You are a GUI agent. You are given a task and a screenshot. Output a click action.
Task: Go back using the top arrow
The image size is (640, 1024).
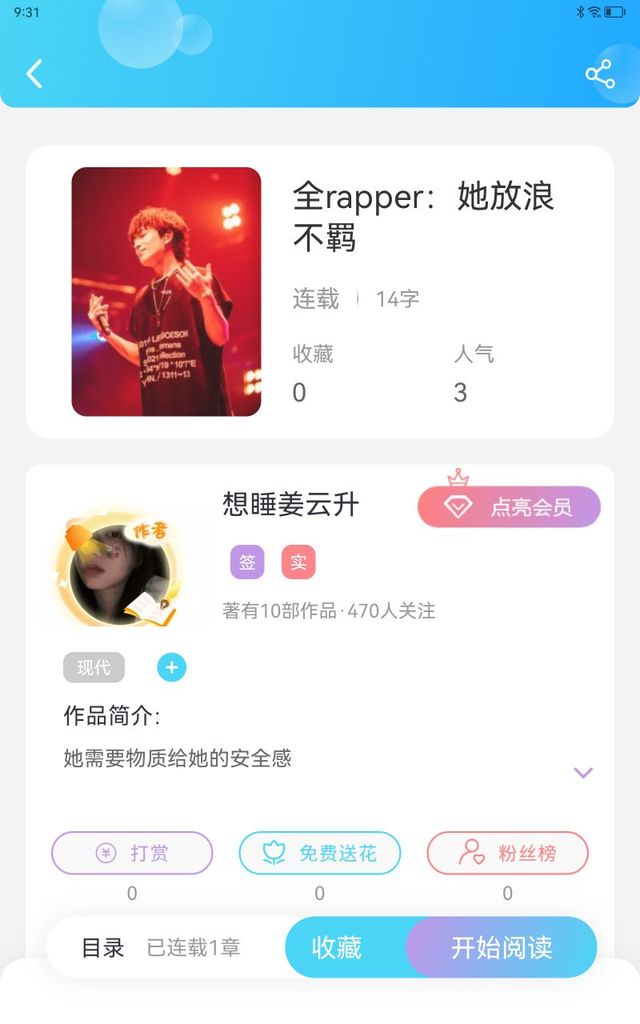click(x=35, y=74)
